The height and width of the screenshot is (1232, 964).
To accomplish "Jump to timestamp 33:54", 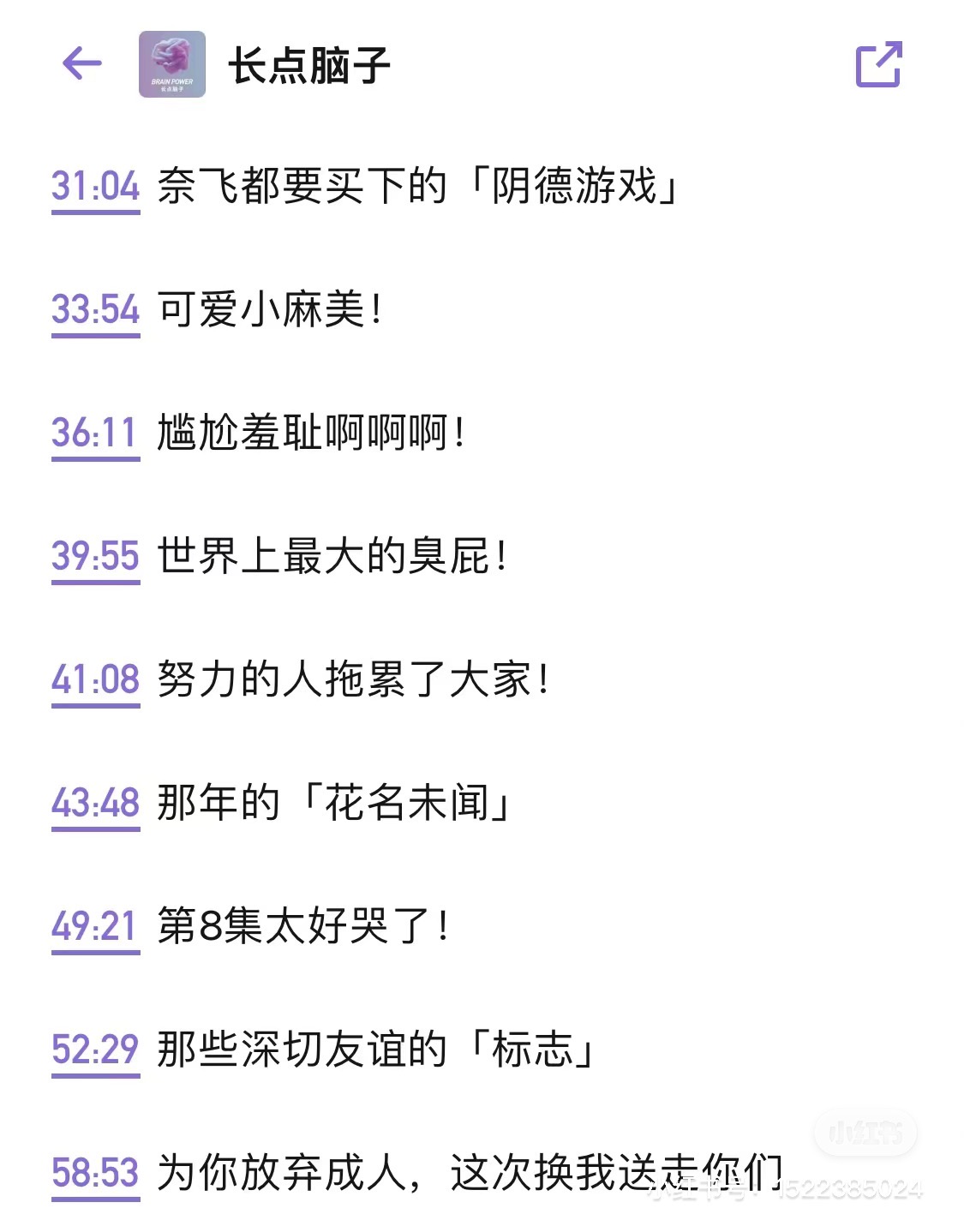I will [95, 310].
